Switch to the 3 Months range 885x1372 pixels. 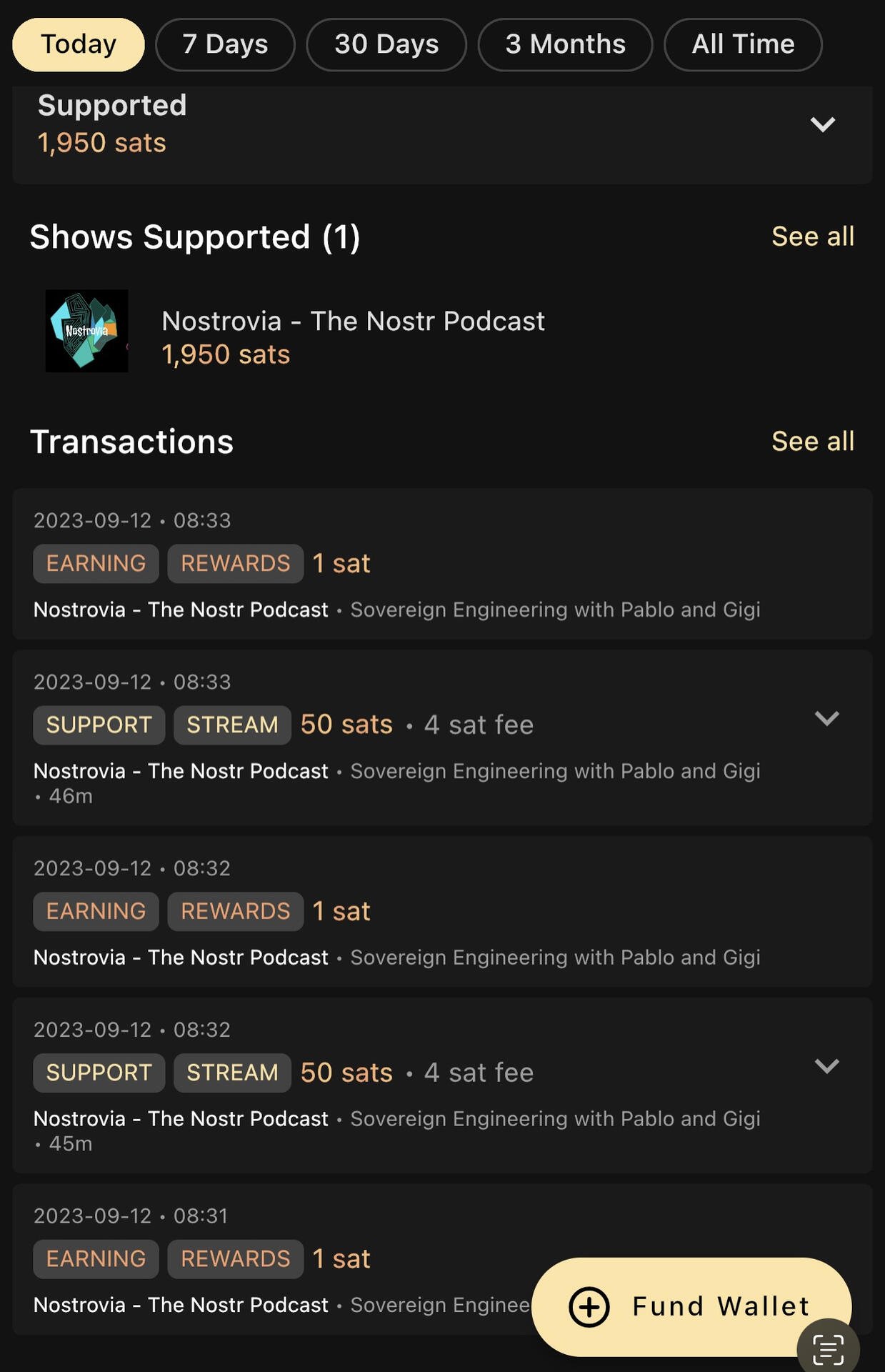(565, 44)
